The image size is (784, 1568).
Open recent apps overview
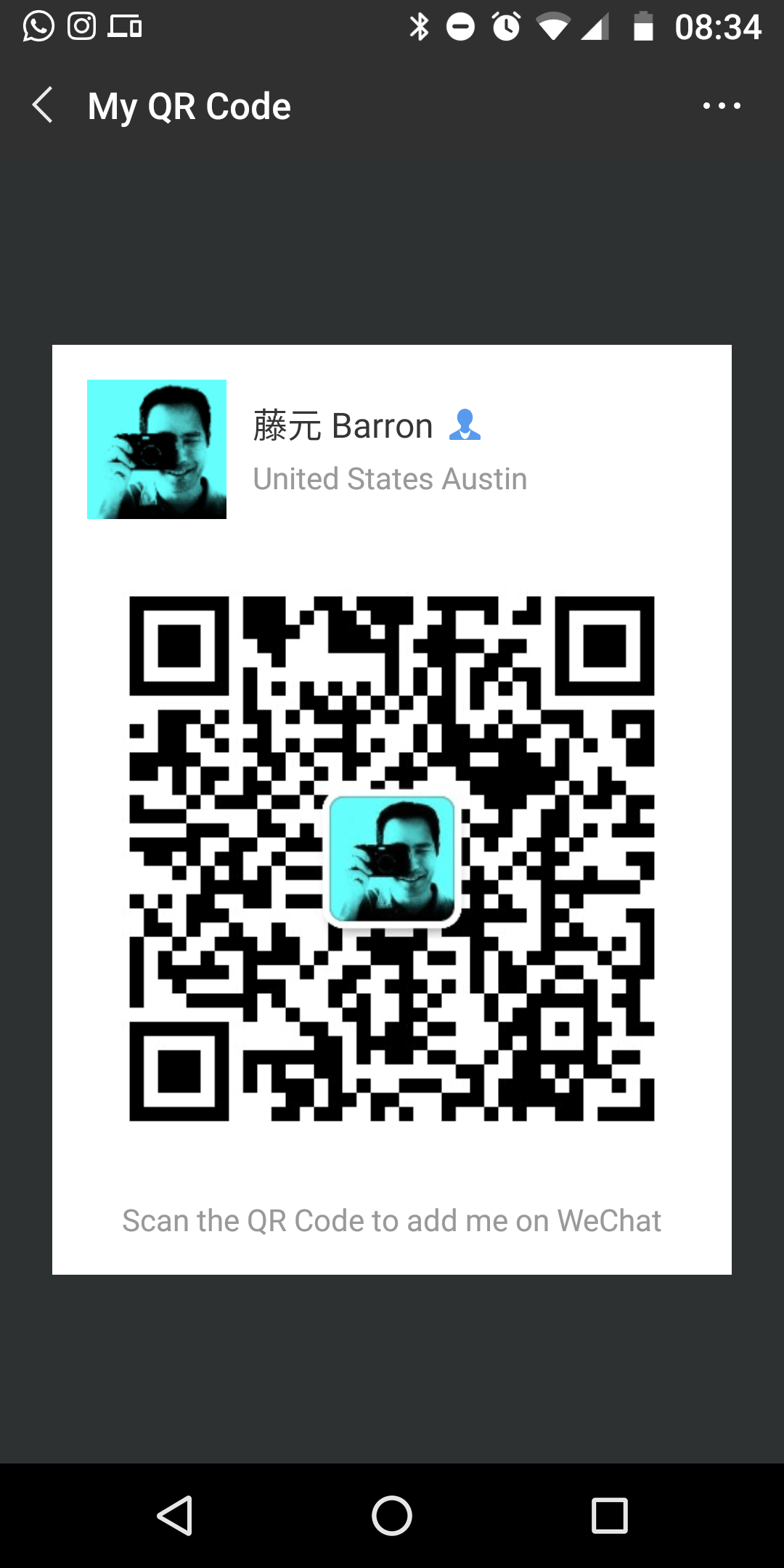pyautogui.click(x=609, y=1516)
